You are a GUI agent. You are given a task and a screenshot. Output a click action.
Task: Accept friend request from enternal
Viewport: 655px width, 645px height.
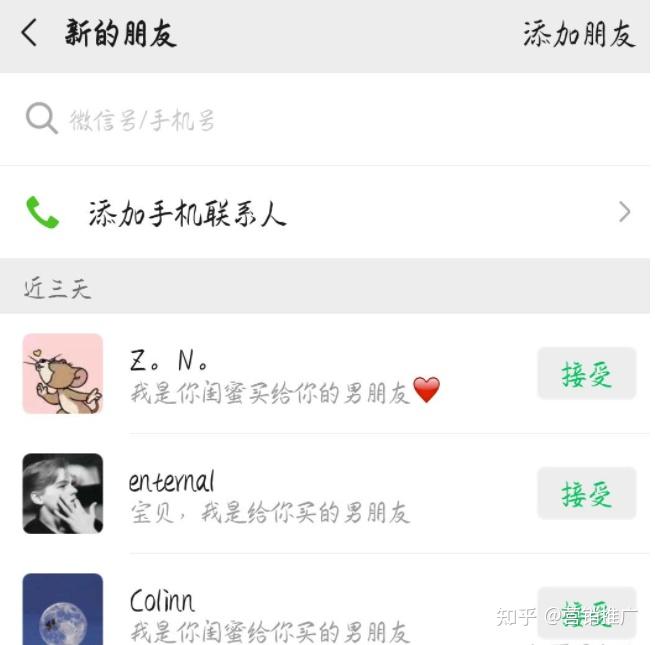pos(586,493)
